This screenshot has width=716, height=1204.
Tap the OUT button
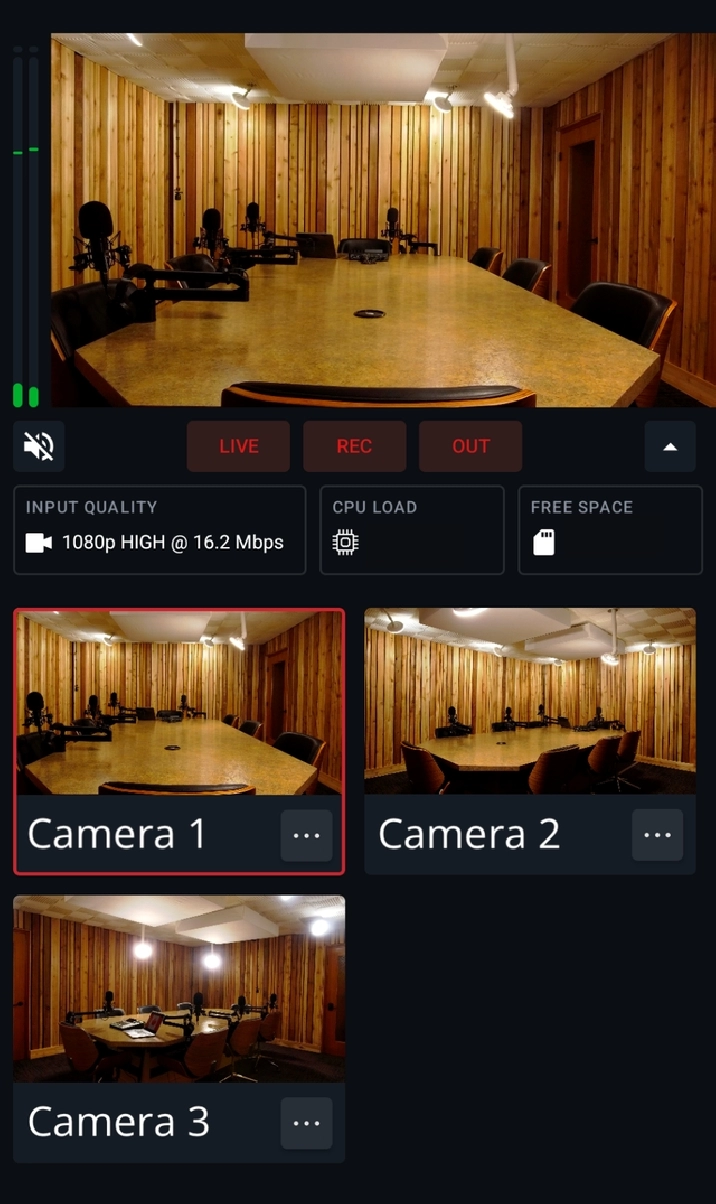pos(471,446)
